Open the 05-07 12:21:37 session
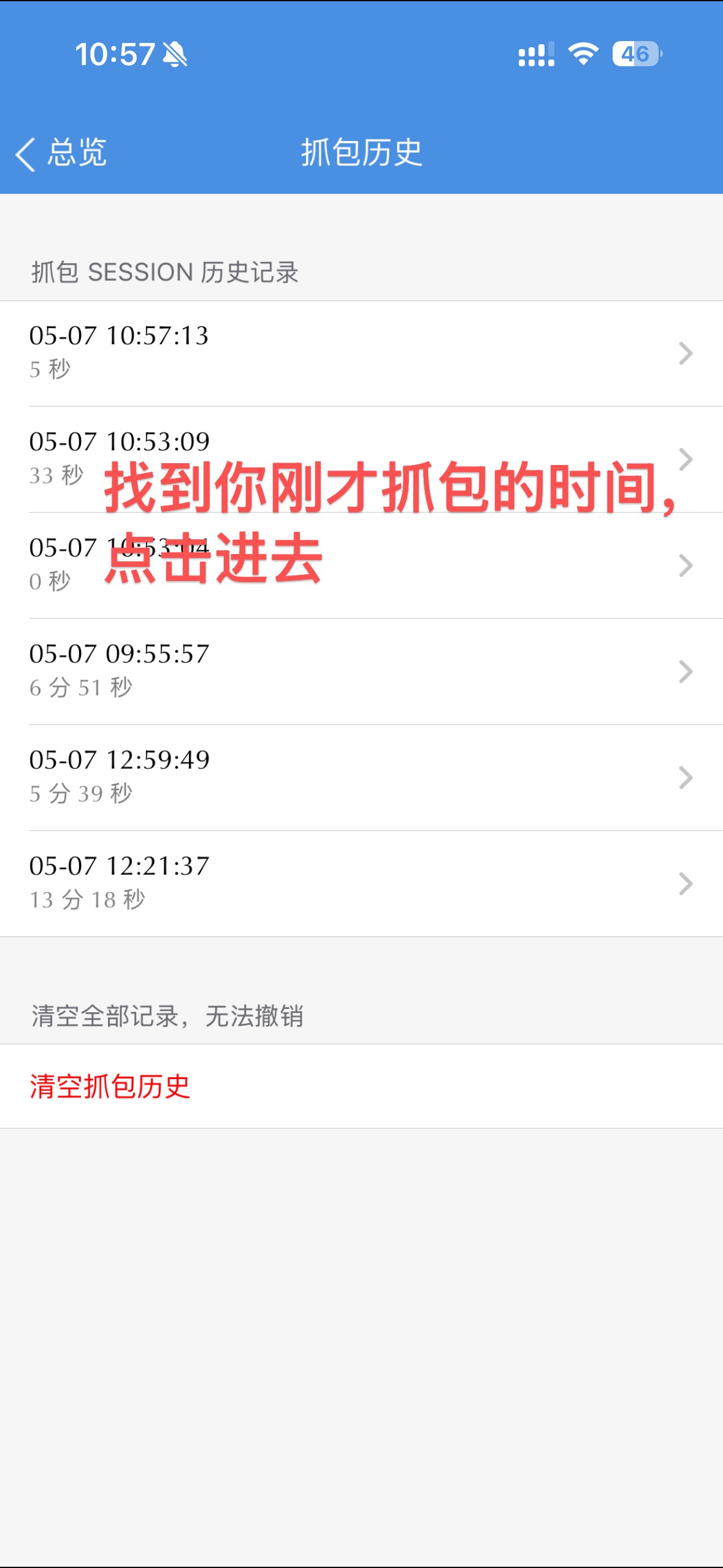 pos(361,884)
